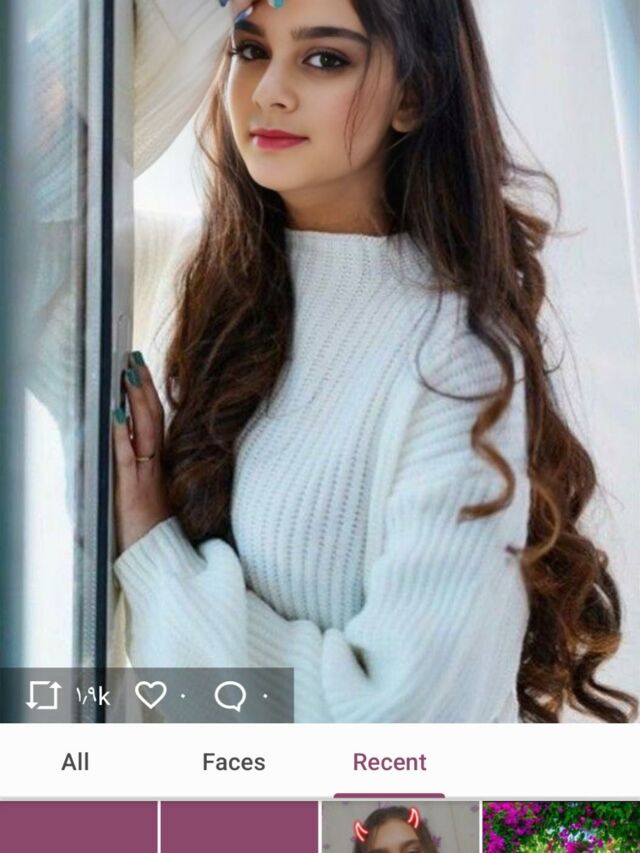
Task: Open the pink flowers thumbnail
Action: [560, 828]
